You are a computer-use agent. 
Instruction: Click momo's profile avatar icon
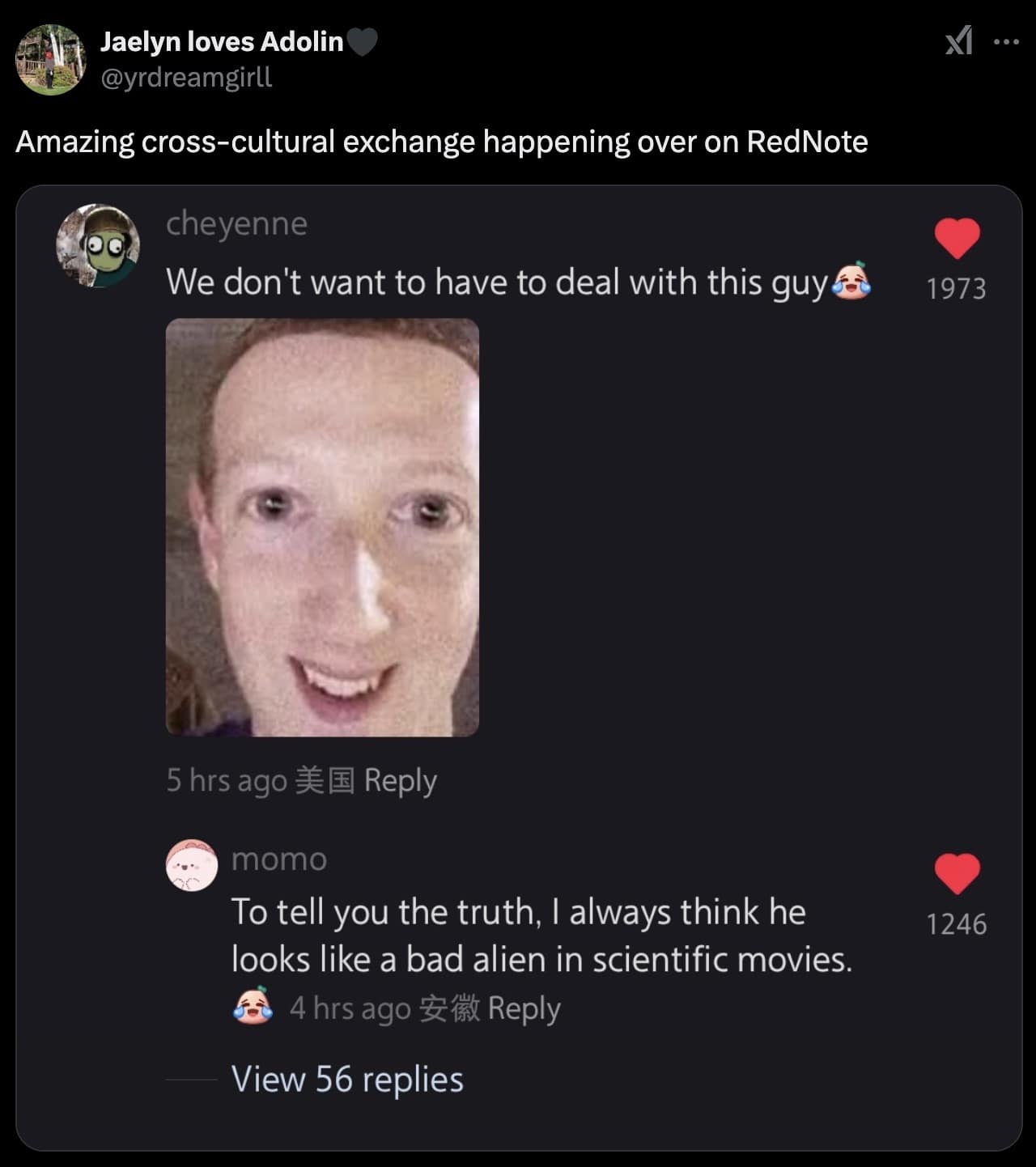192,864
